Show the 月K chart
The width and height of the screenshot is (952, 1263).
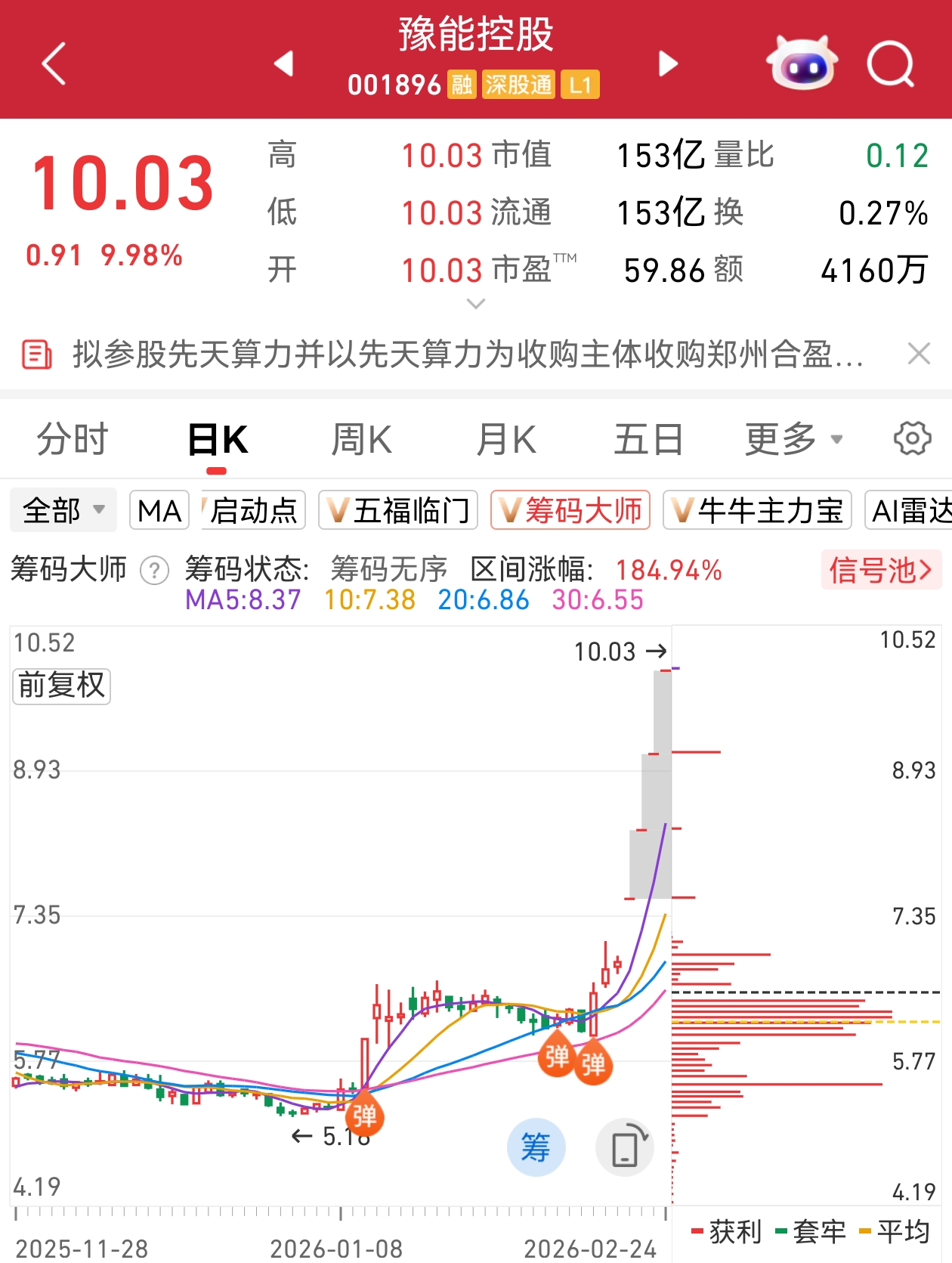(x=505, y=439)
